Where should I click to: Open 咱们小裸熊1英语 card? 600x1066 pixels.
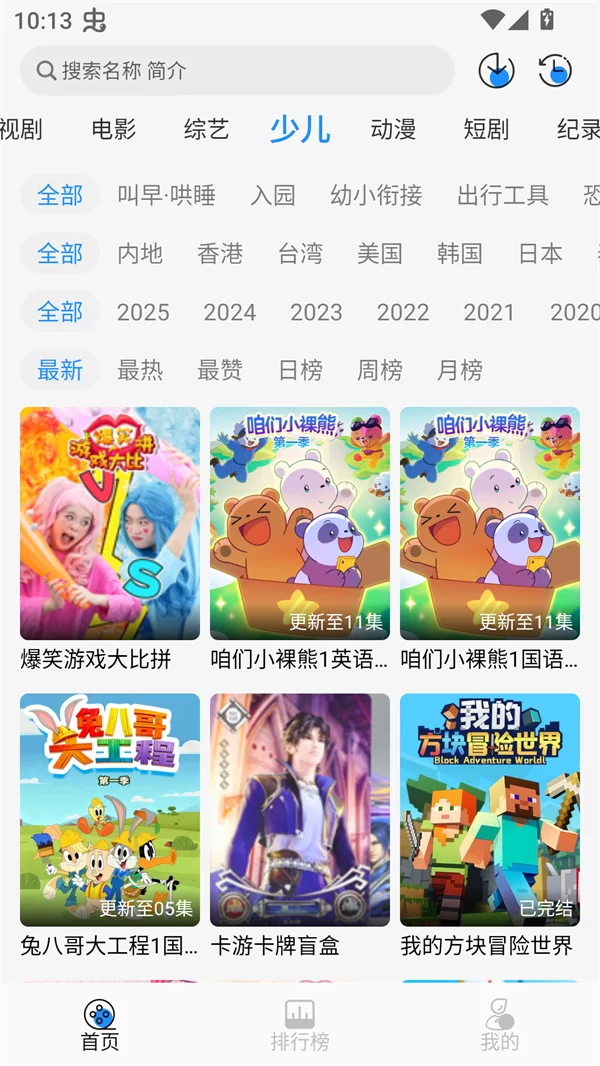coord(300,523)
